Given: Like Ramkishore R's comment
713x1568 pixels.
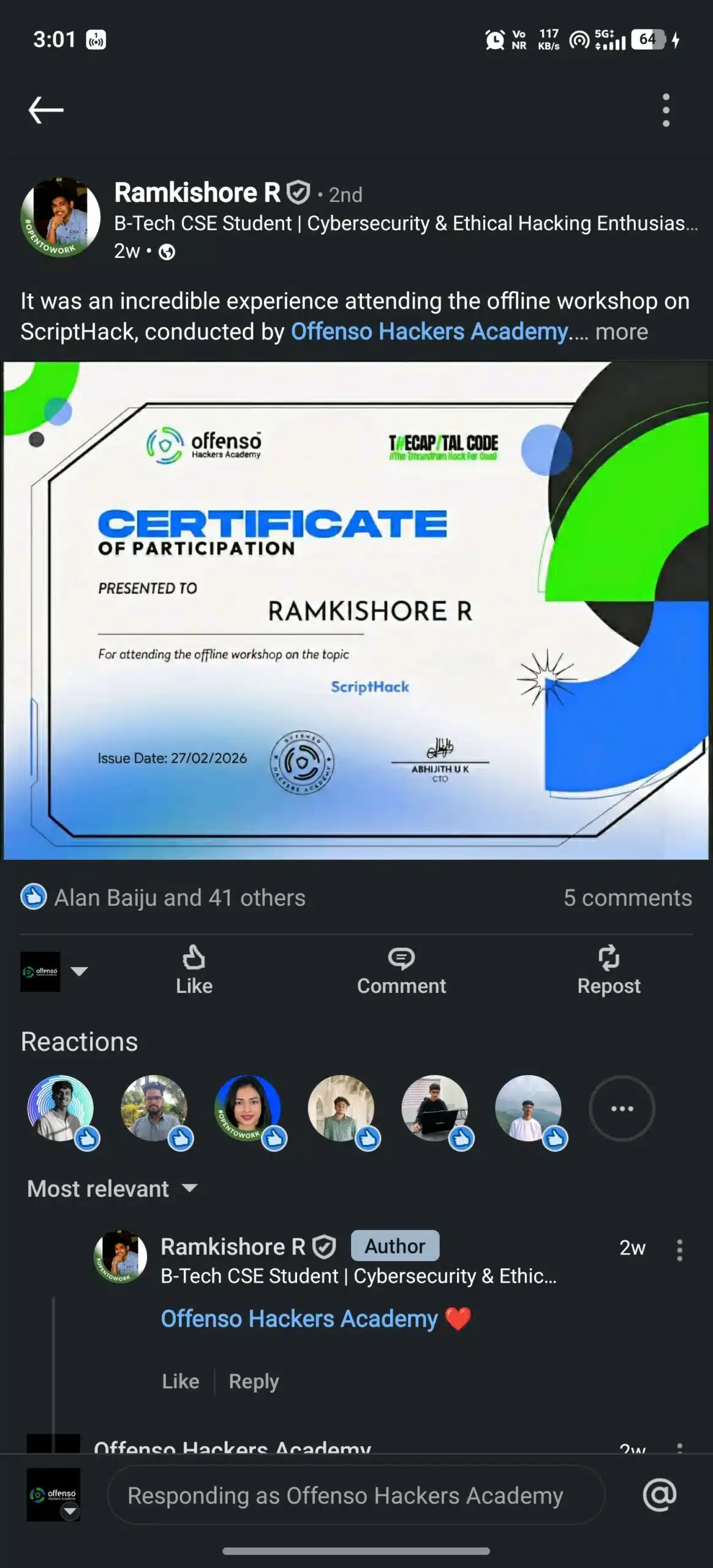Looking at the screenshot, I should click(x=180, y=1381).
